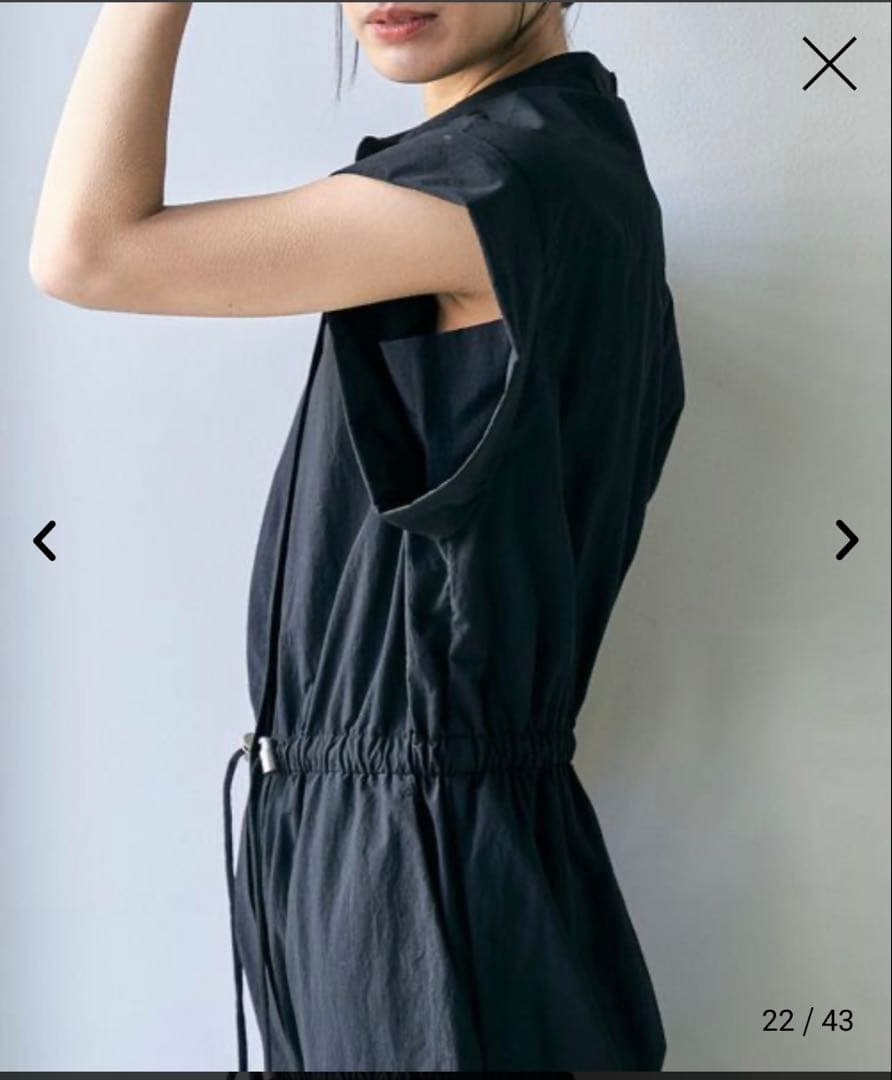Go to the next product photo
The width and height of the screenshot is (892, 1080).
coord(846,540)
